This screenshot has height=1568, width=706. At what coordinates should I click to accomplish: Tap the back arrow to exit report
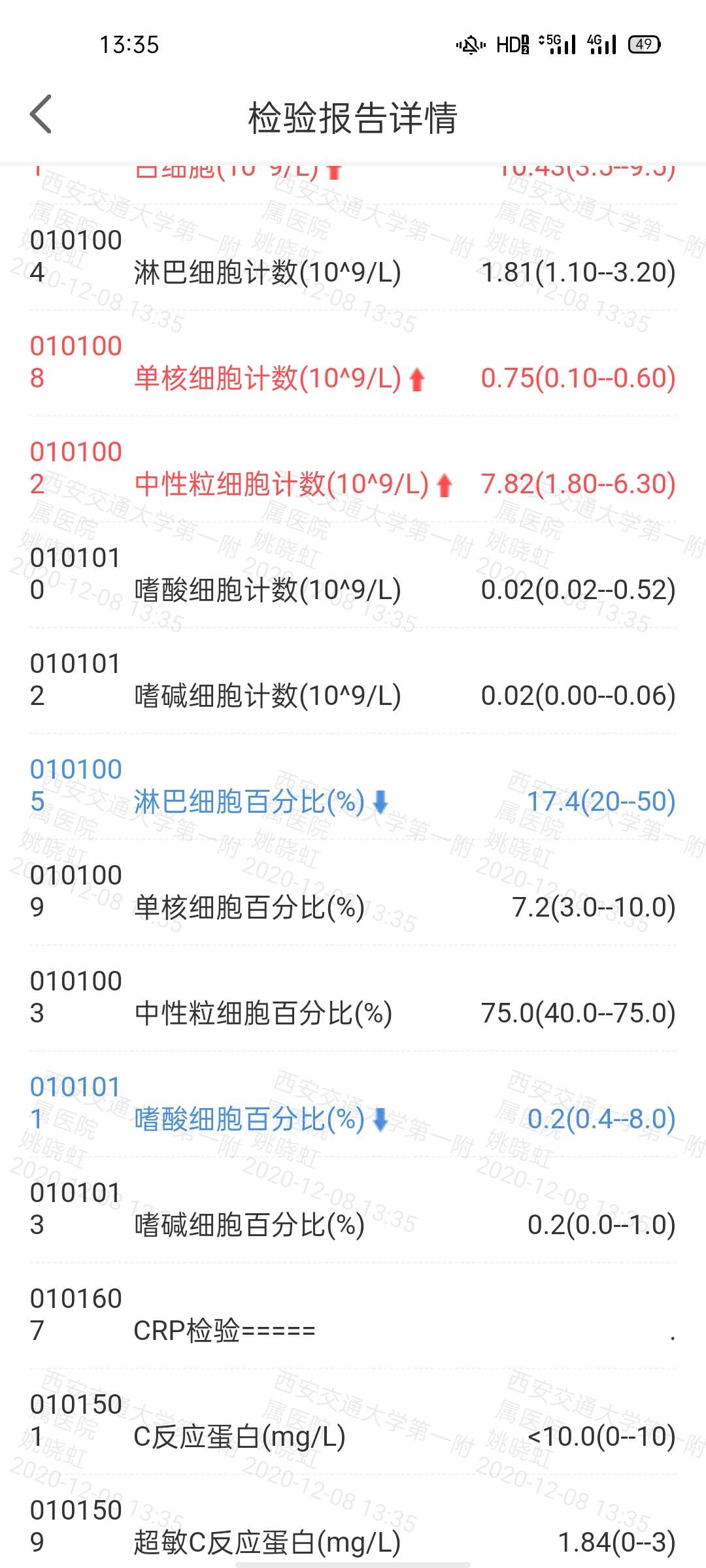tap(41, 115)
